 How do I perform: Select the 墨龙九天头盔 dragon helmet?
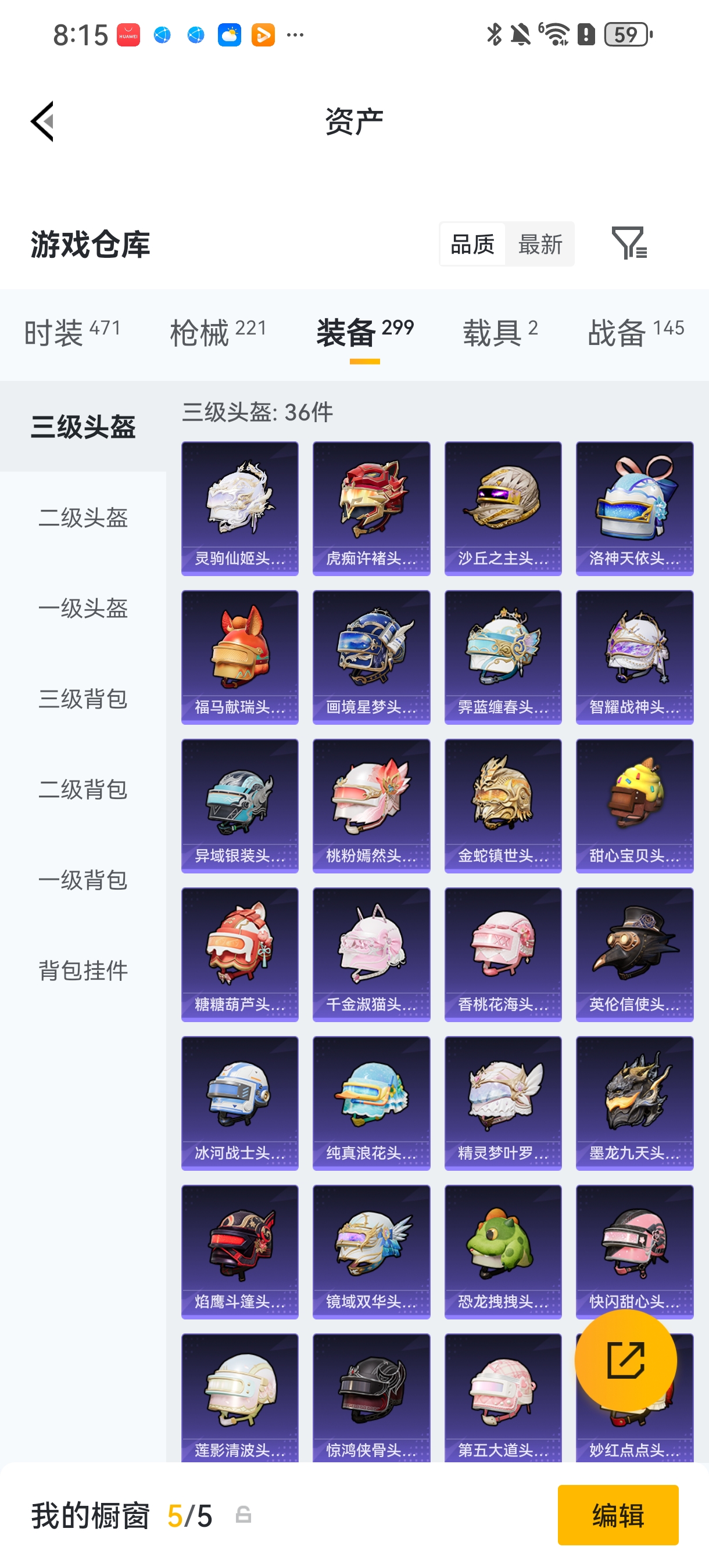click(634, 1103)
